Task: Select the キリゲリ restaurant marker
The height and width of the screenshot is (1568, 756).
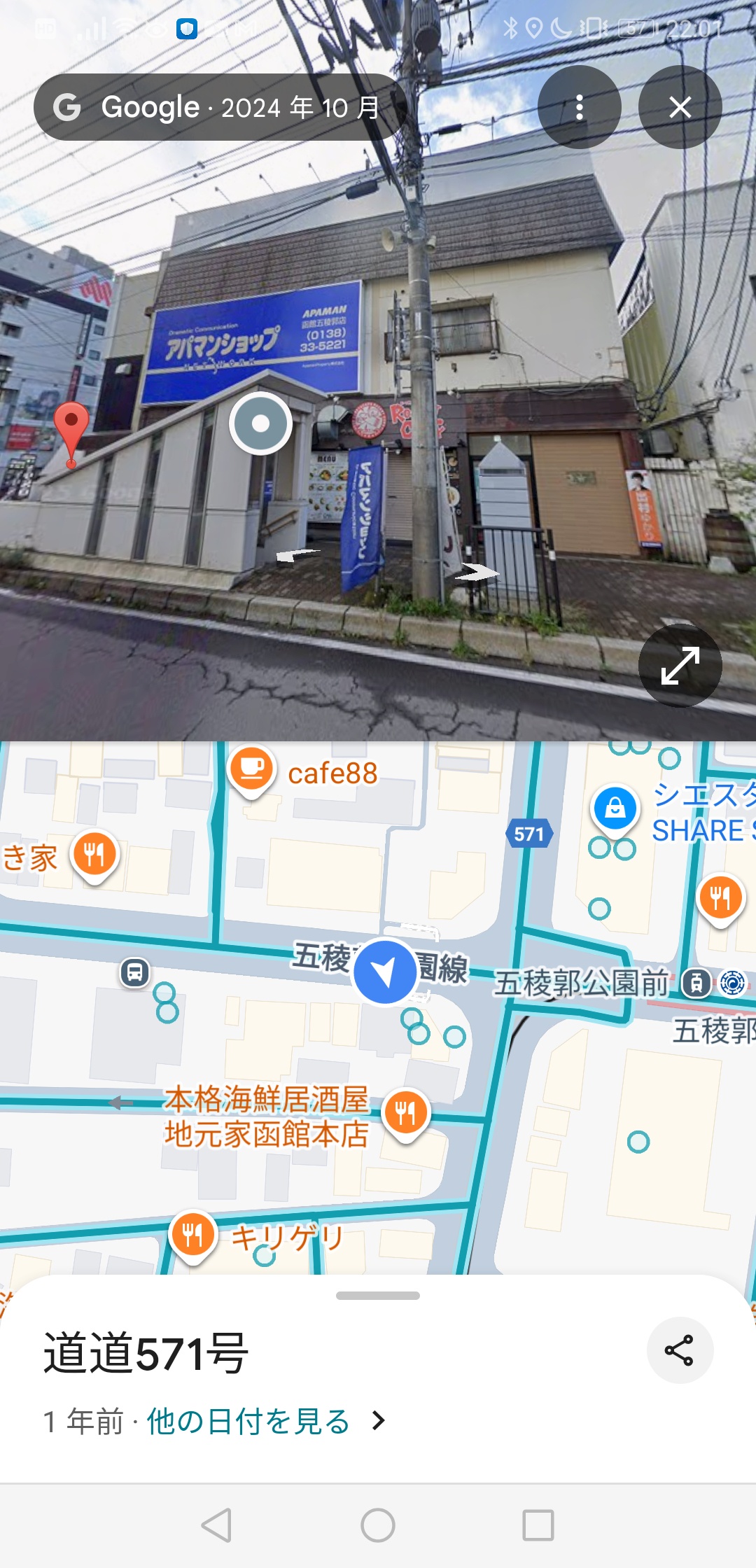Action: click(x=192, y=1235)
